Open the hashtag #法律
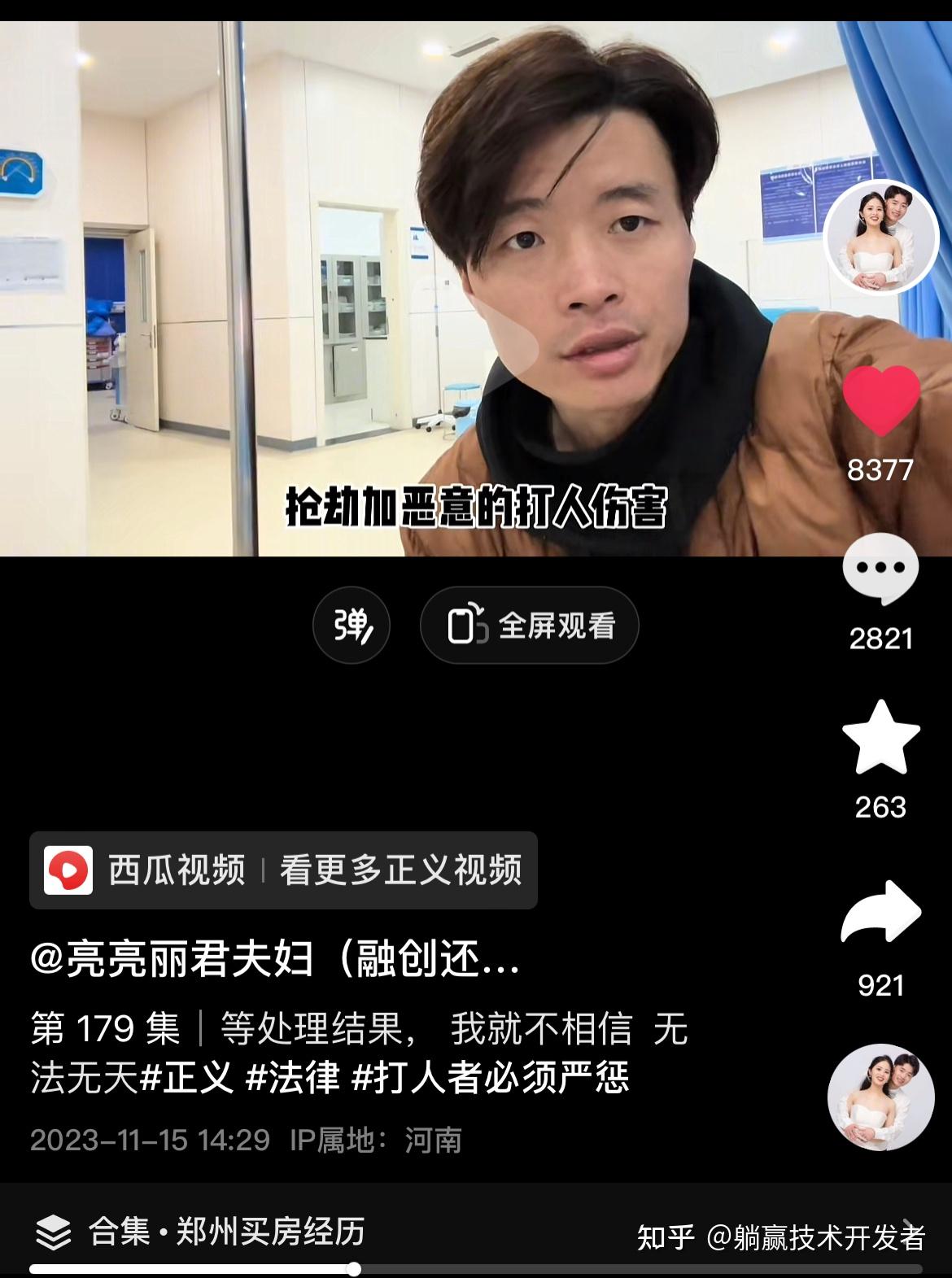The image size is (952, 1278). (293, 1078)
